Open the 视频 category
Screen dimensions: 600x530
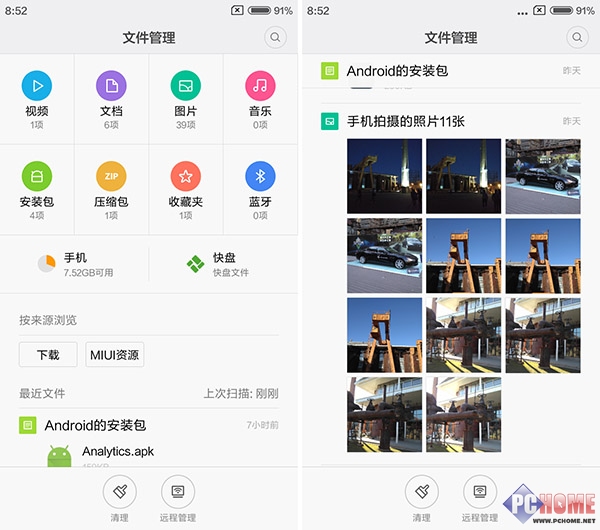coord(37,98)
